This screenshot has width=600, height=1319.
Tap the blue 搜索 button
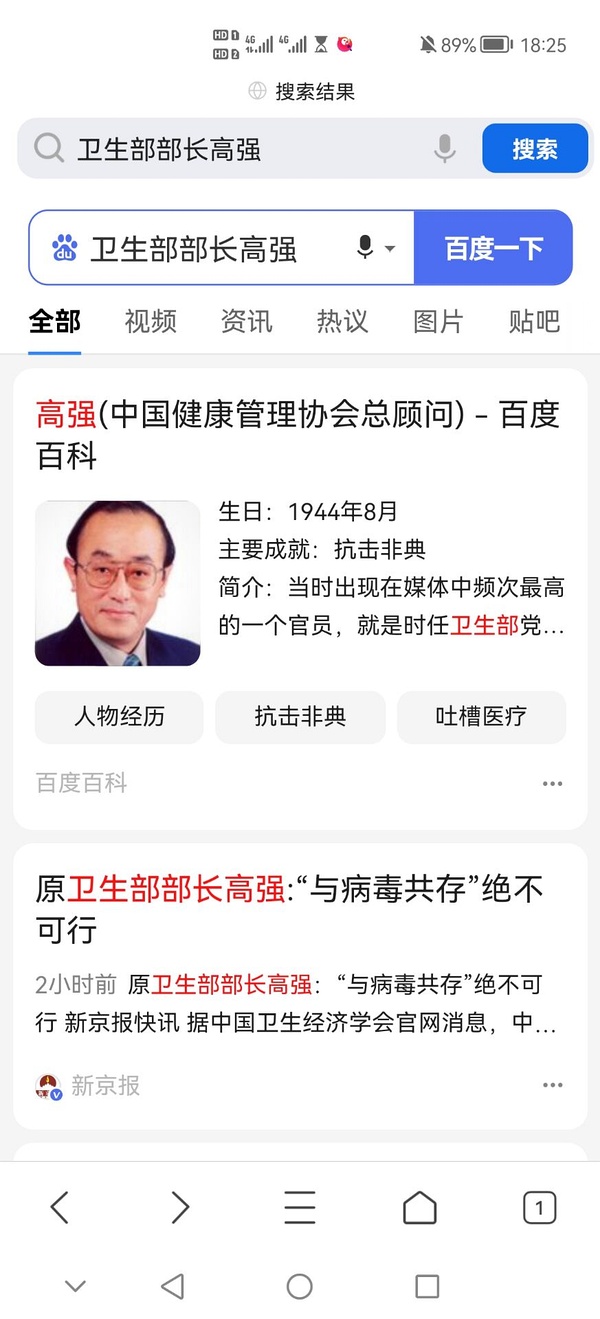(x=534, y=150)
